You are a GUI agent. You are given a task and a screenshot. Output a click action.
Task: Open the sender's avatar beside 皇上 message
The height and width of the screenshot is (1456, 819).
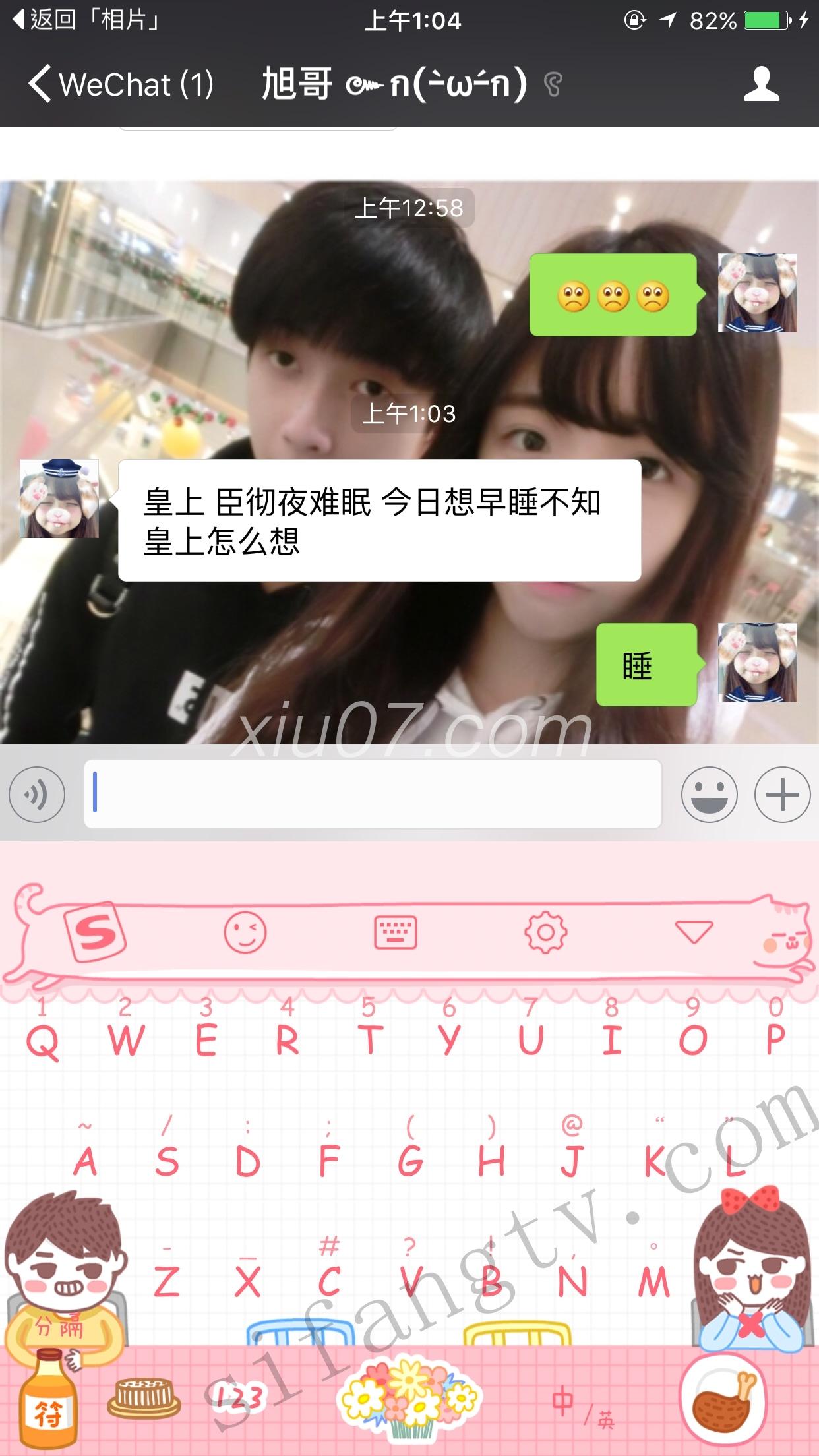click(x=59, y=499)
